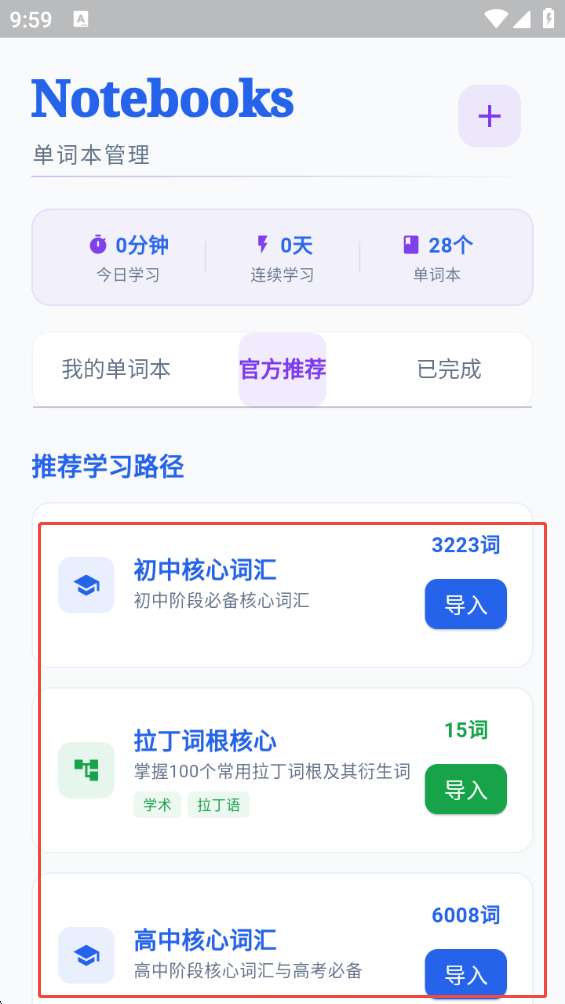
Task: Switch to the 我的单词本 tab
Action: point(116,369)
